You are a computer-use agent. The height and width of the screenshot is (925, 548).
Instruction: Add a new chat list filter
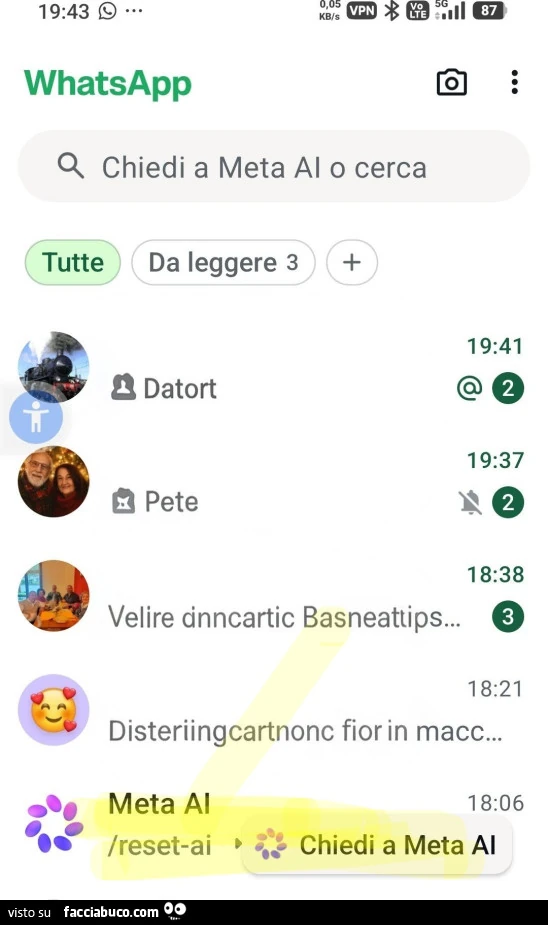[x=352, y=263]
